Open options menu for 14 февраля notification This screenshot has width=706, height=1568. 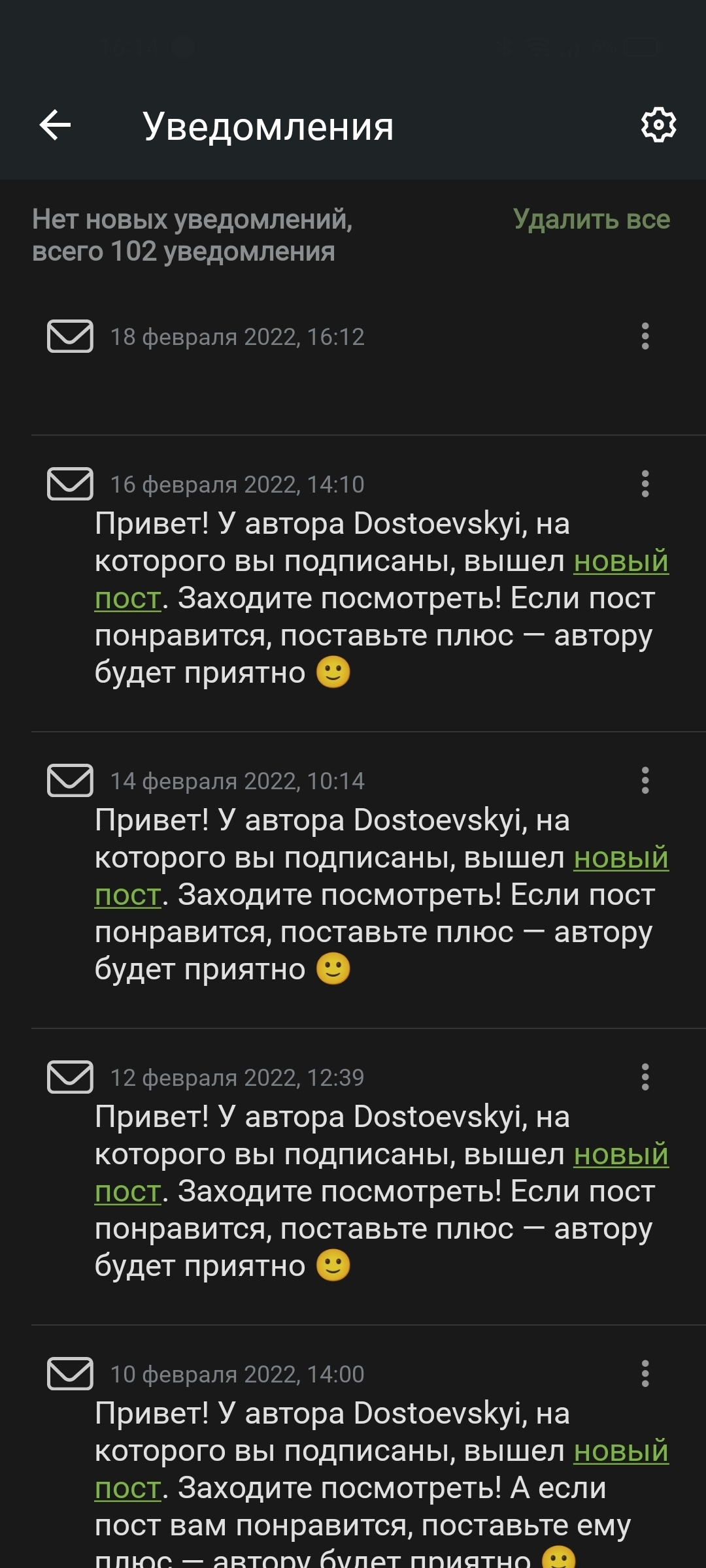tap(645, 781)
